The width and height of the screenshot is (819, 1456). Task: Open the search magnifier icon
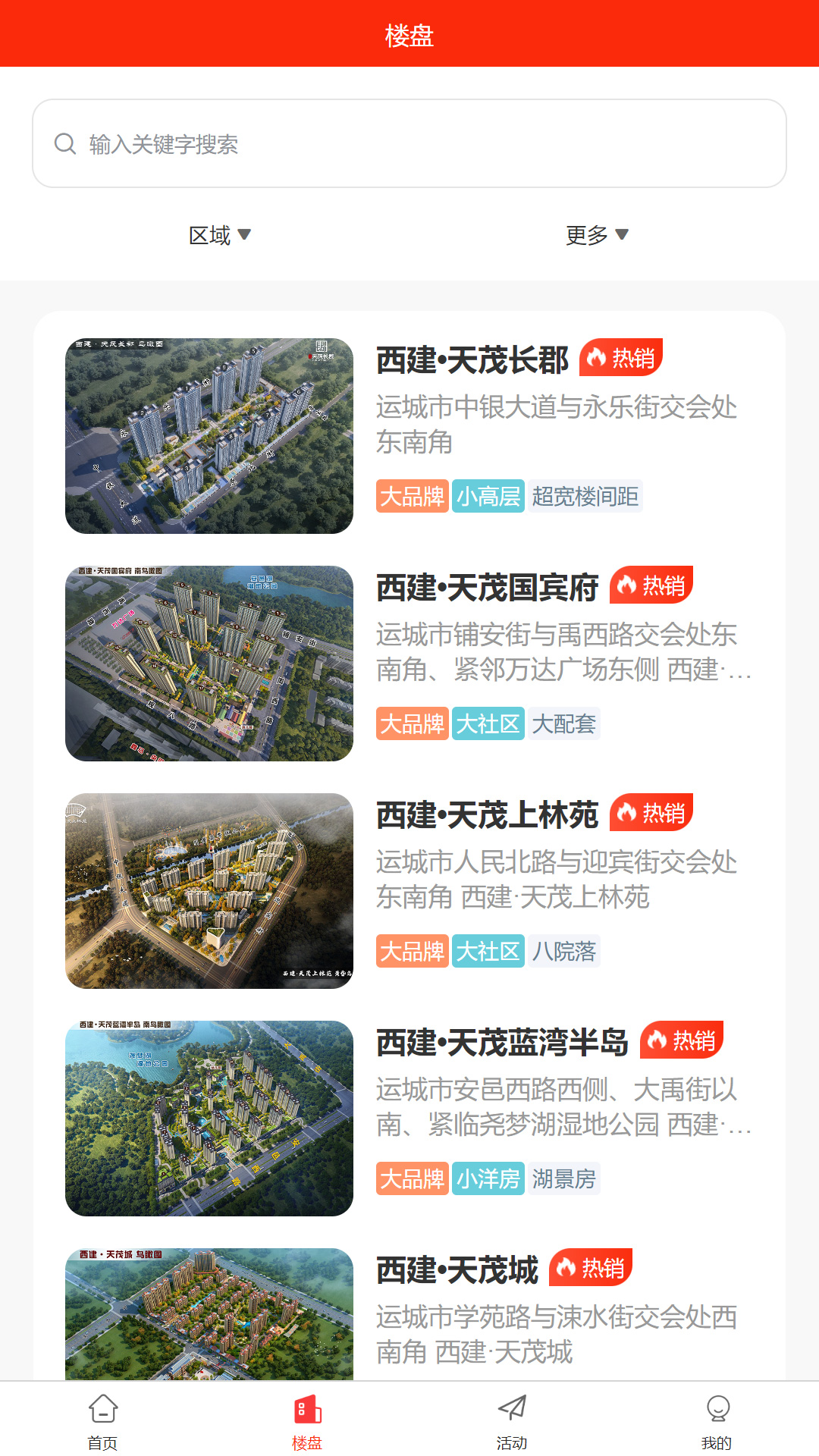click(x=64, y=143)
